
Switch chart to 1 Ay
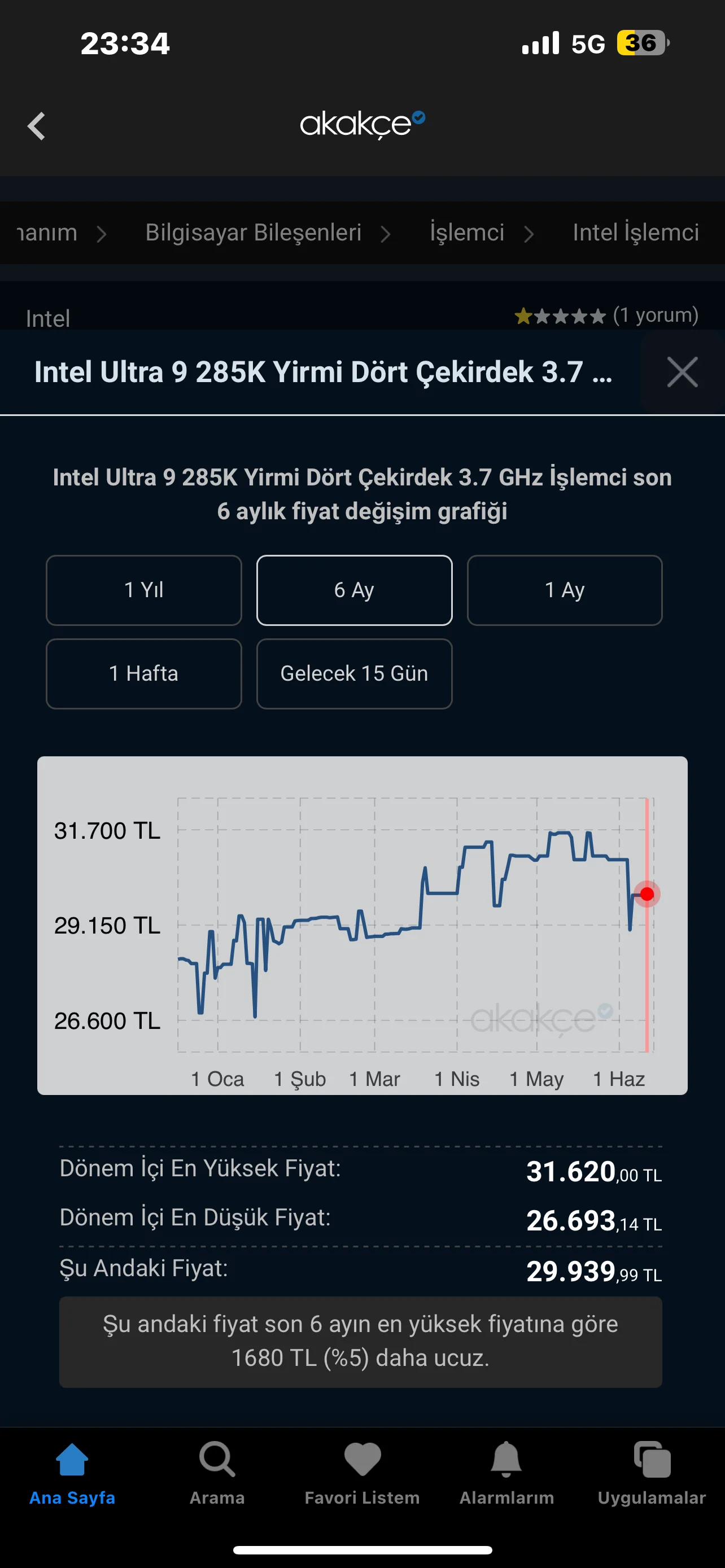pos(564,590)
